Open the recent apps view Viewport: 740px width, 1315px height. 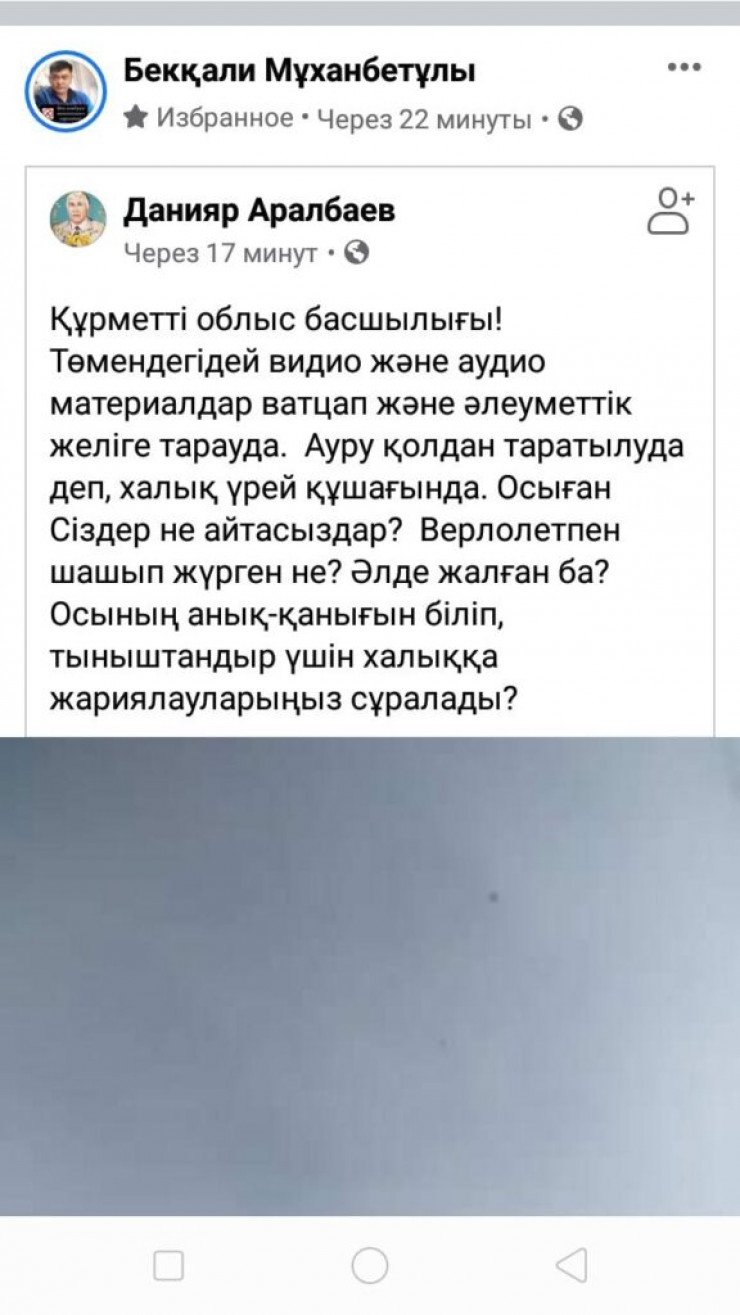(x=168, y=1266)
